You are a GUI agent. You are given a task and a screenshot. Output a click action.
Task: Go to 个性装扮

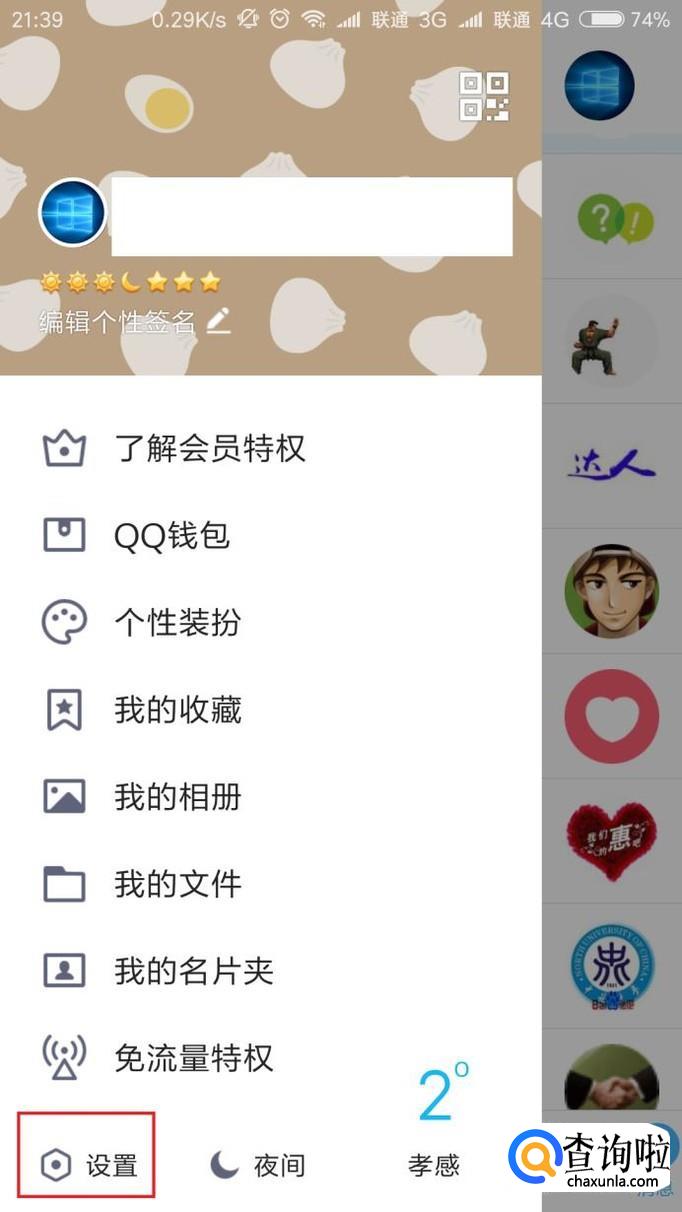(271, 623)
